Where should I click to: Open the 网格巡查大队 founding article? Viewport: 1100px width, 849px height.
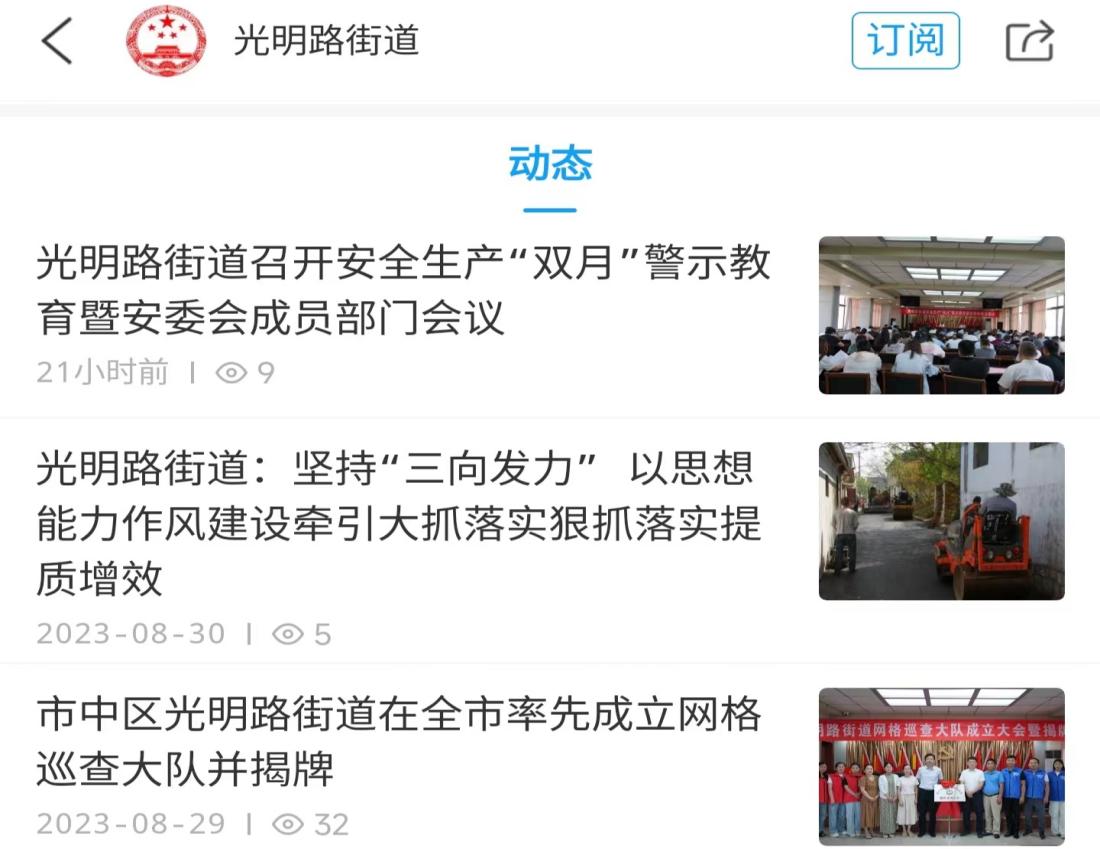tap(400, 742)
